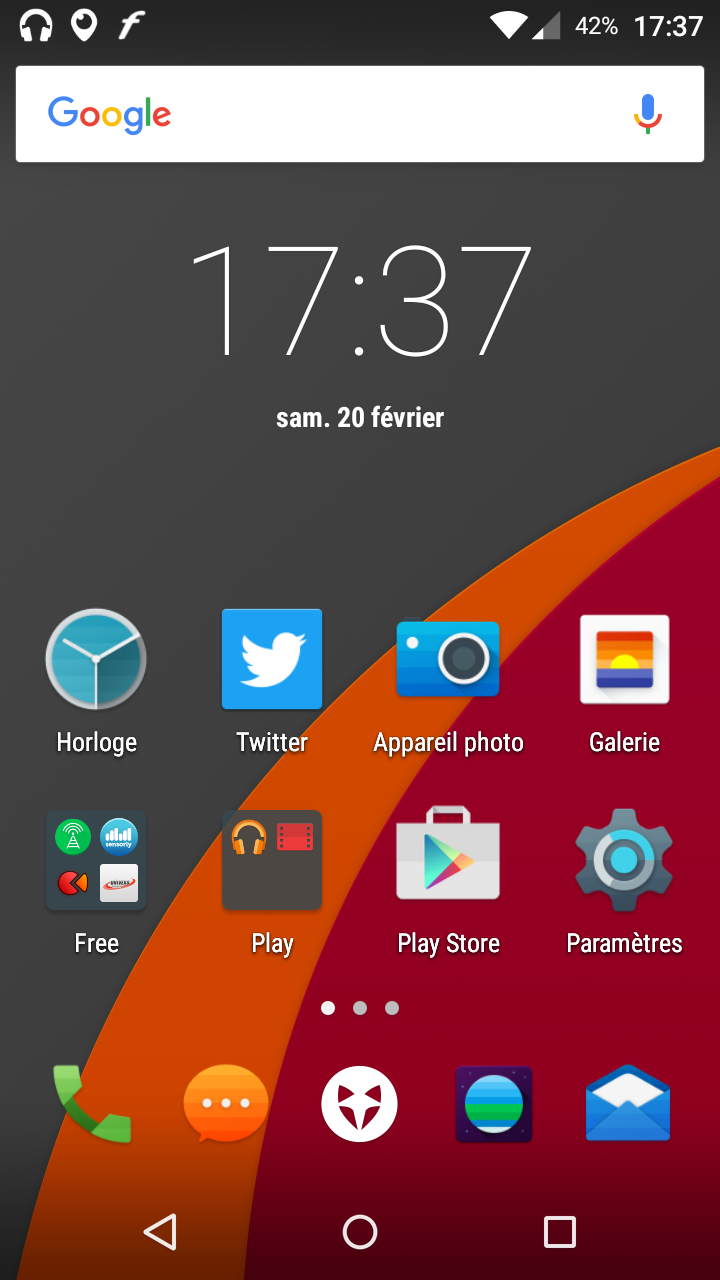720x1280 pixels.
Task: Launch the striped globe browser app
Action: (494, 1104)
